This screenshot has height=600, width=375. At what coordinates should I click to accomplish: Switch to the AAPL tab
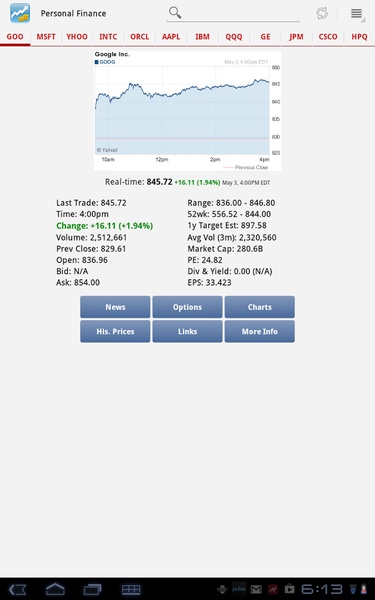pyautogui.click(x=171, y=37)
